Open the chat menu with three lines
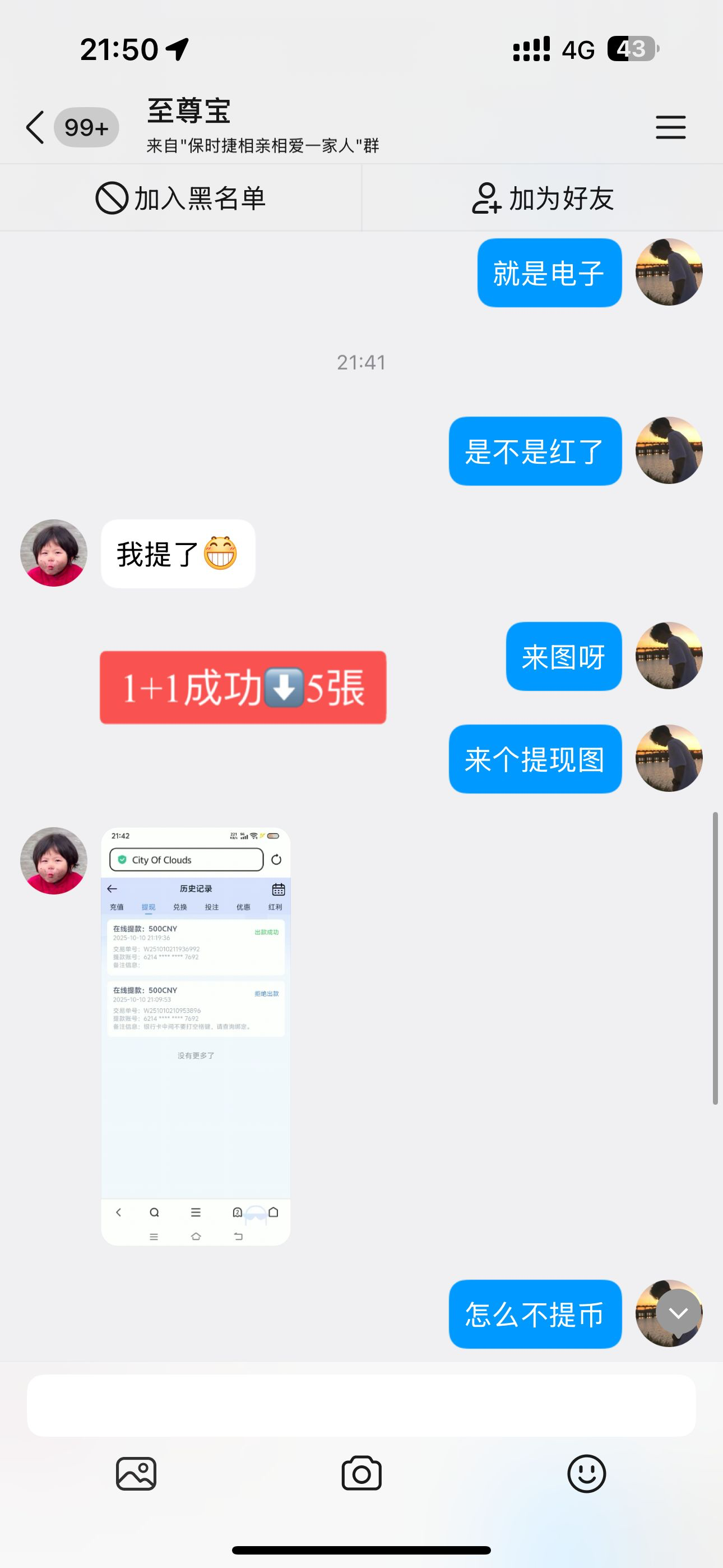Screen dimensions: 723x1568 [670, 127]
